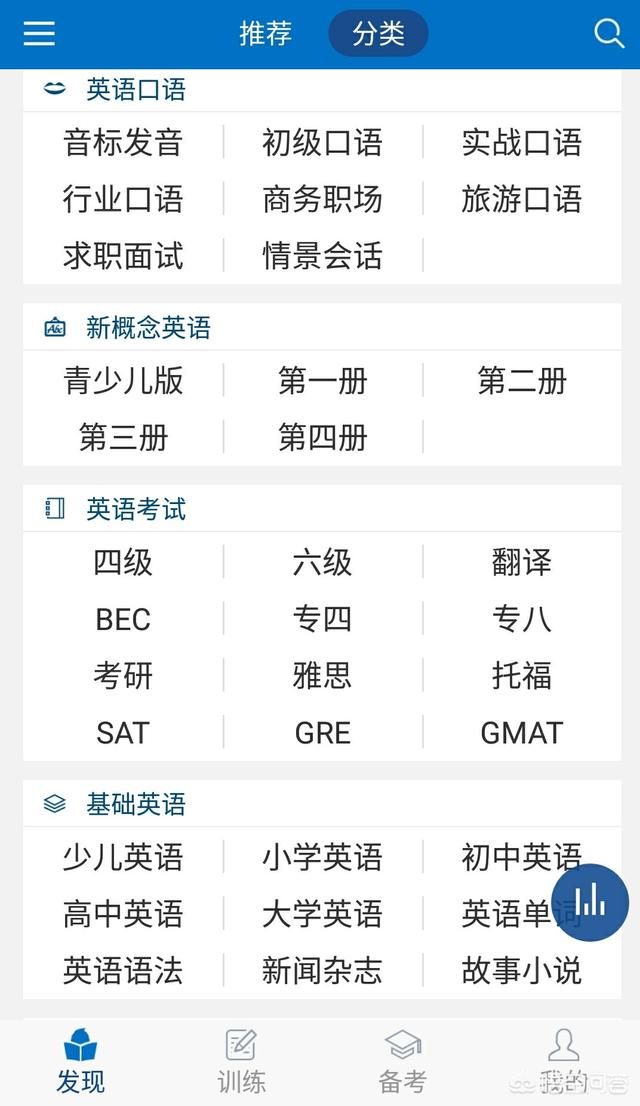The width and height of the screenshot is (640, 1106).
Task: Open the hamburger drawer menu
Action: tap(39, 33)
